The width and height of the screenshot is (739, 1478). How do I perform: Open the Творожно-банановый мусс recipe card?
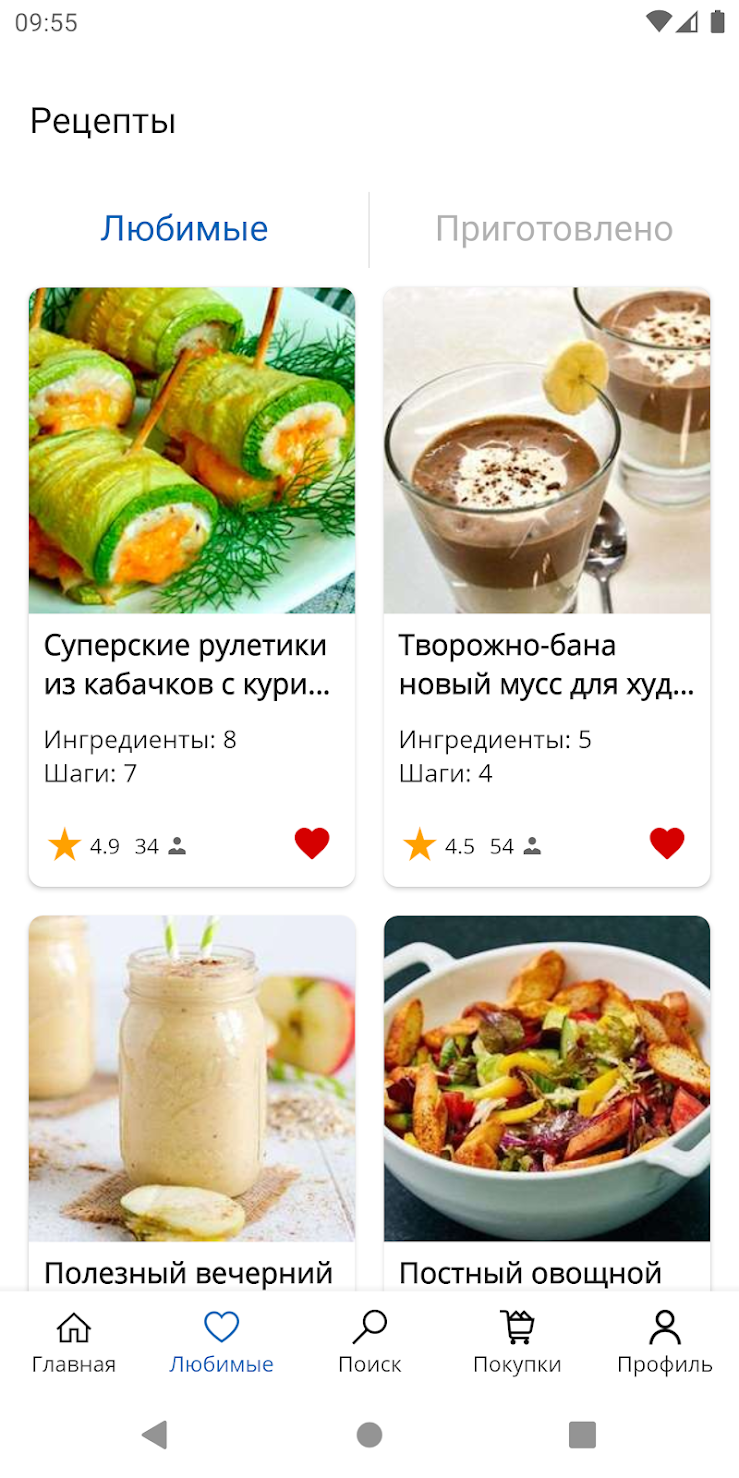(547, 587)
